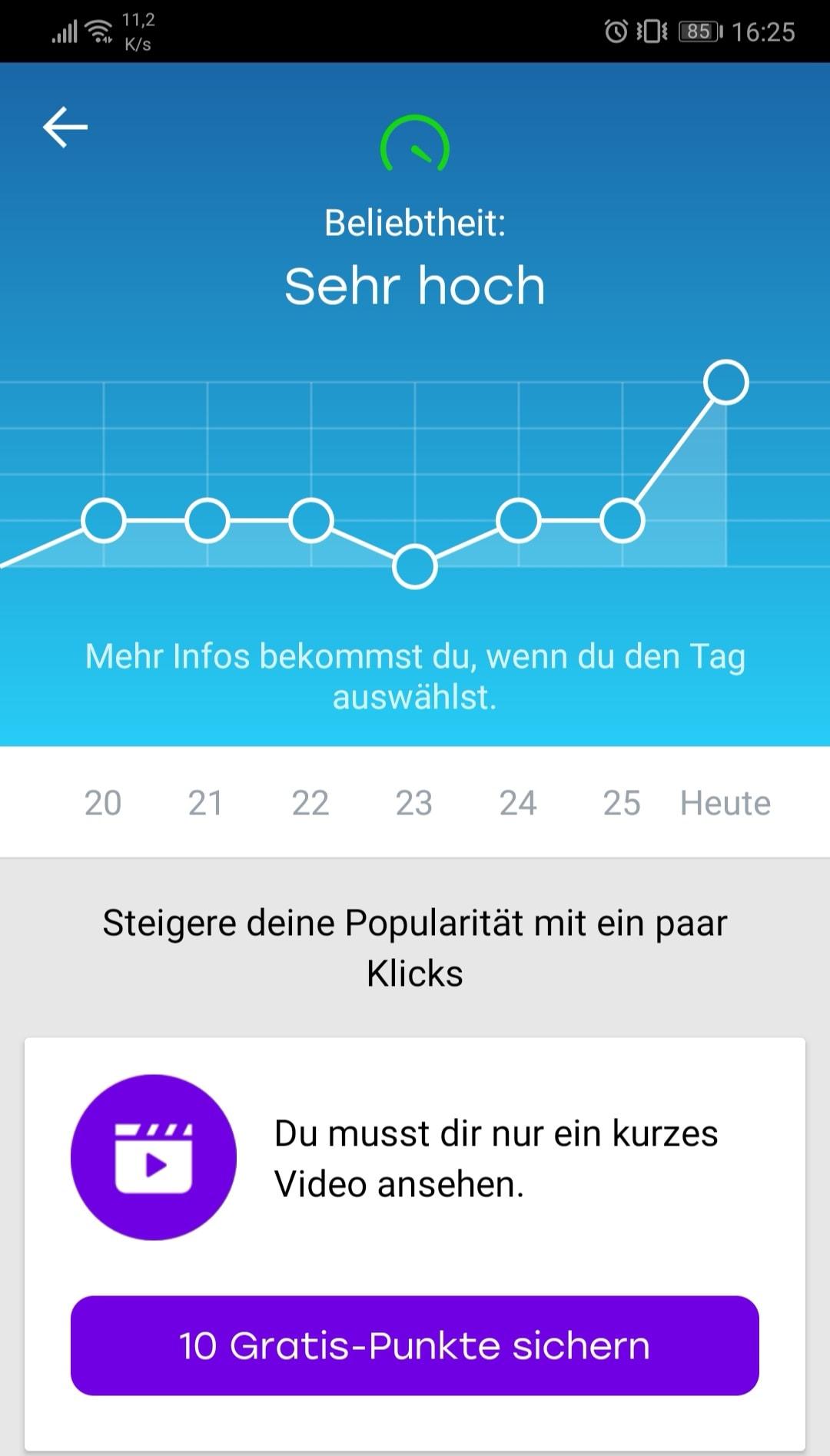Select day 25 in the date row
This screenshot has width=830, height=1456.
click(x=622, y=803)
